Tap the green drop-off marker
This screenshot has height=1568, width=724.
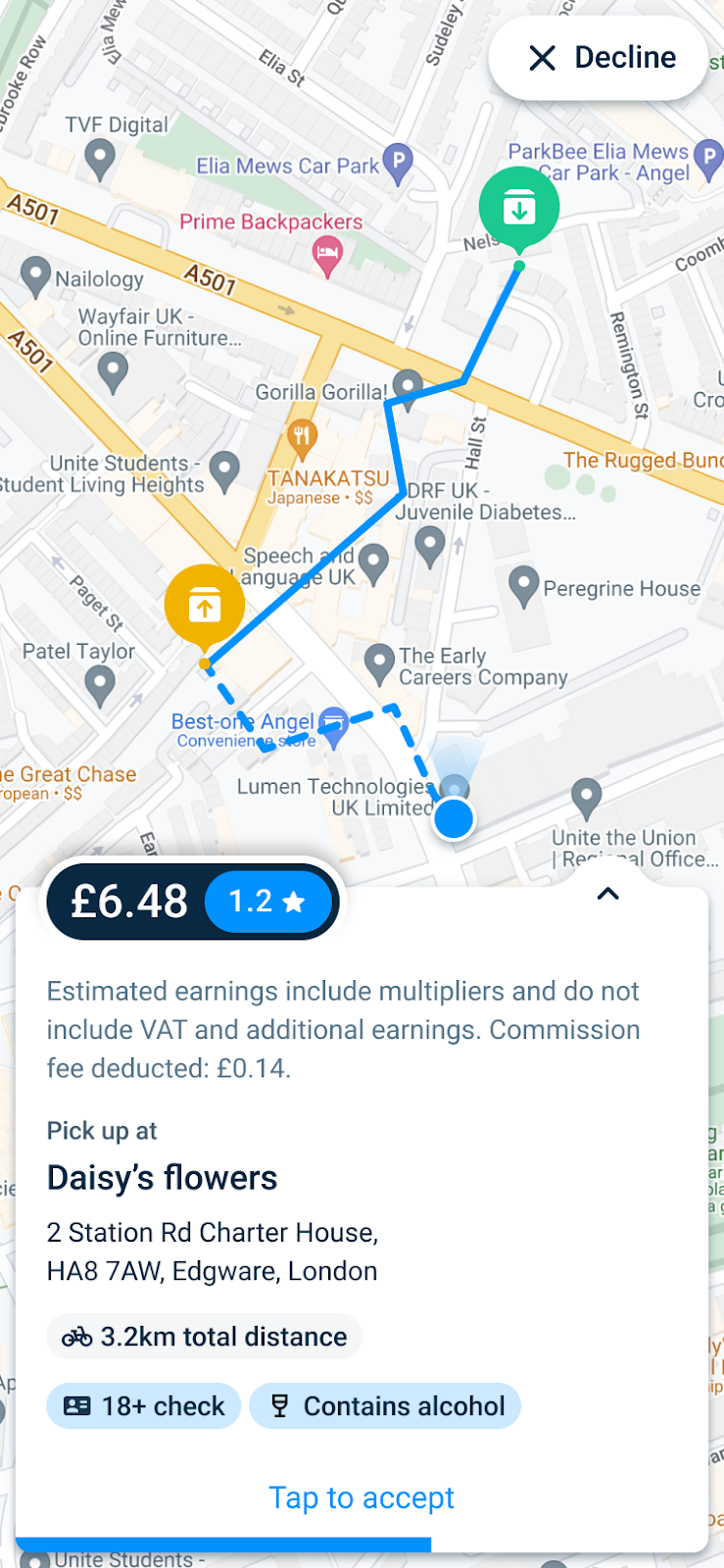pos(519,210)
